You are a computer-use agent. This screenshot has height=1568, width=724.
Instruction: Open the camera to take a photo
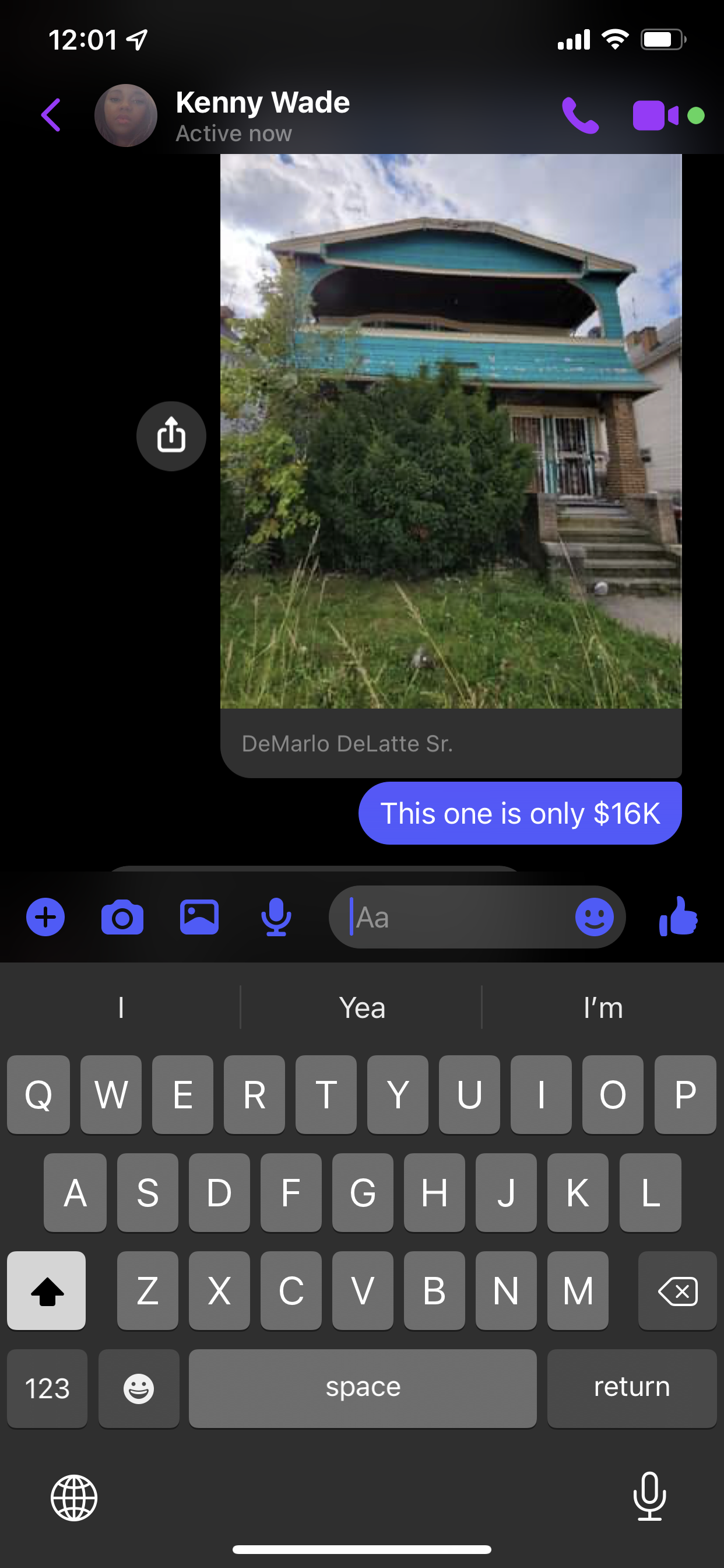coord(122,916)
